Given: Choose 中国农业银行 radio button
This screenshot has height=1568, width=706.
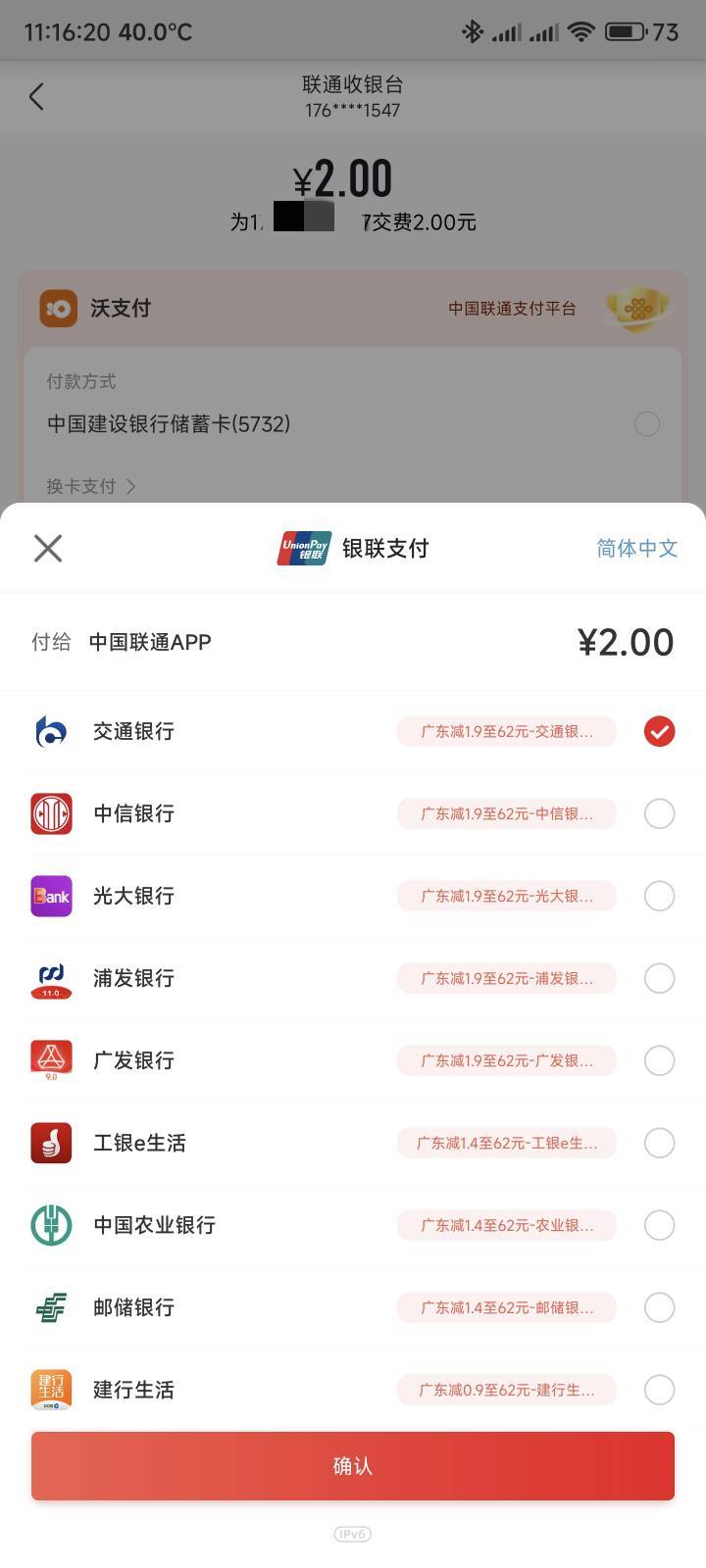Looking at the screenshot, I should pos(659,1225).
